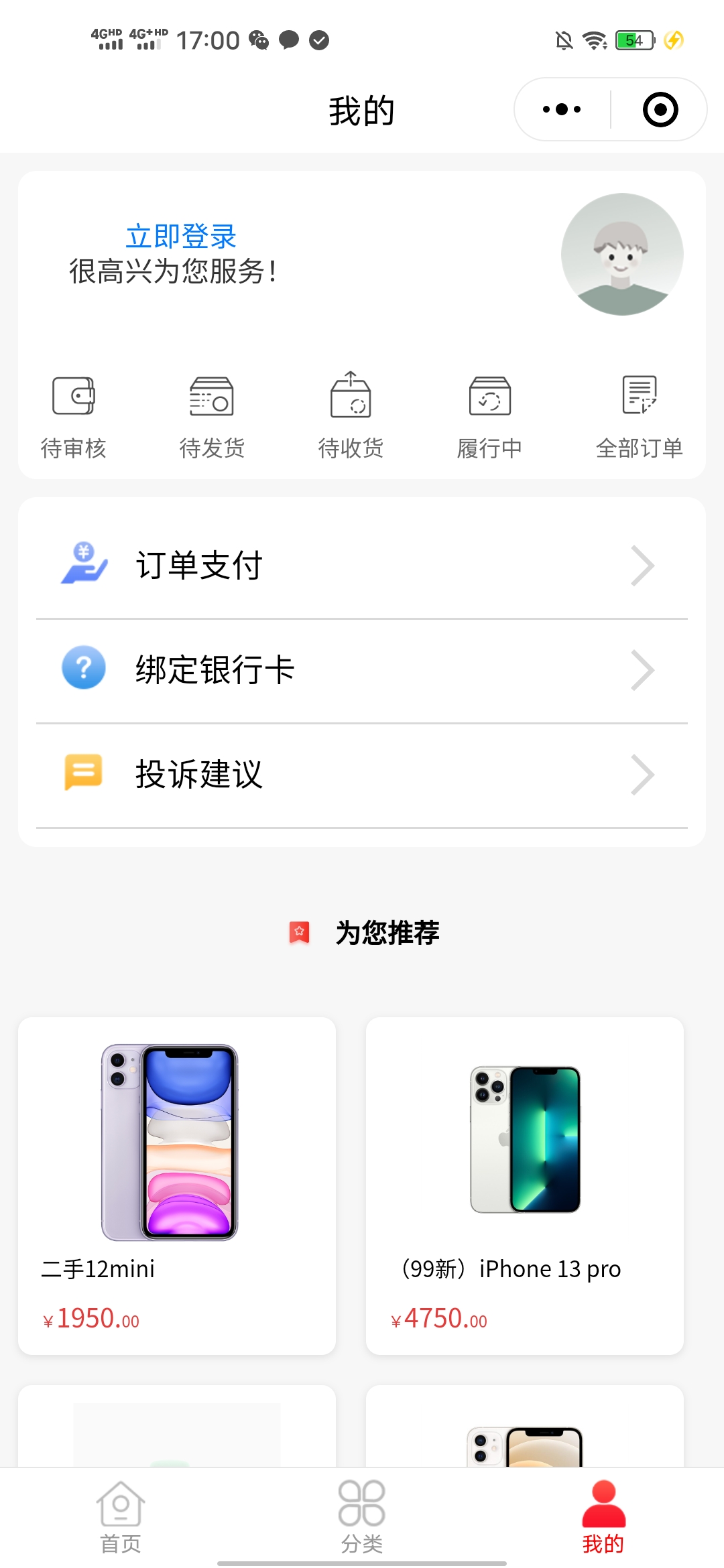The height and width of the screenshot is (1568, 724).
Task: Show 全部订单
Action: tap(639, 417)
